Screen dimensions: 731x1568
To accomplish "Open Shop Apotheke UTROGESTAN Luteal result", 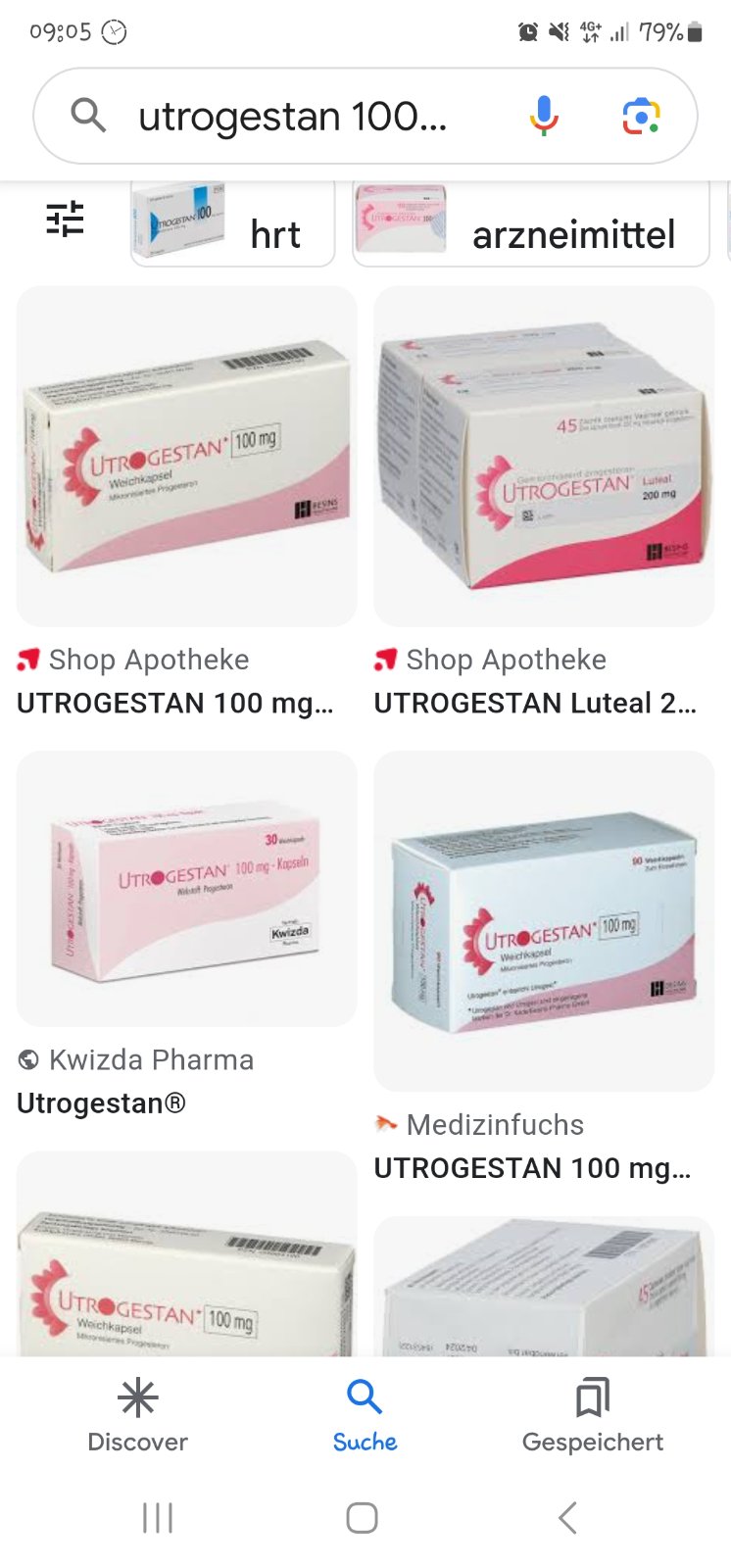I will pyautogui.click(x=544, y=457).
